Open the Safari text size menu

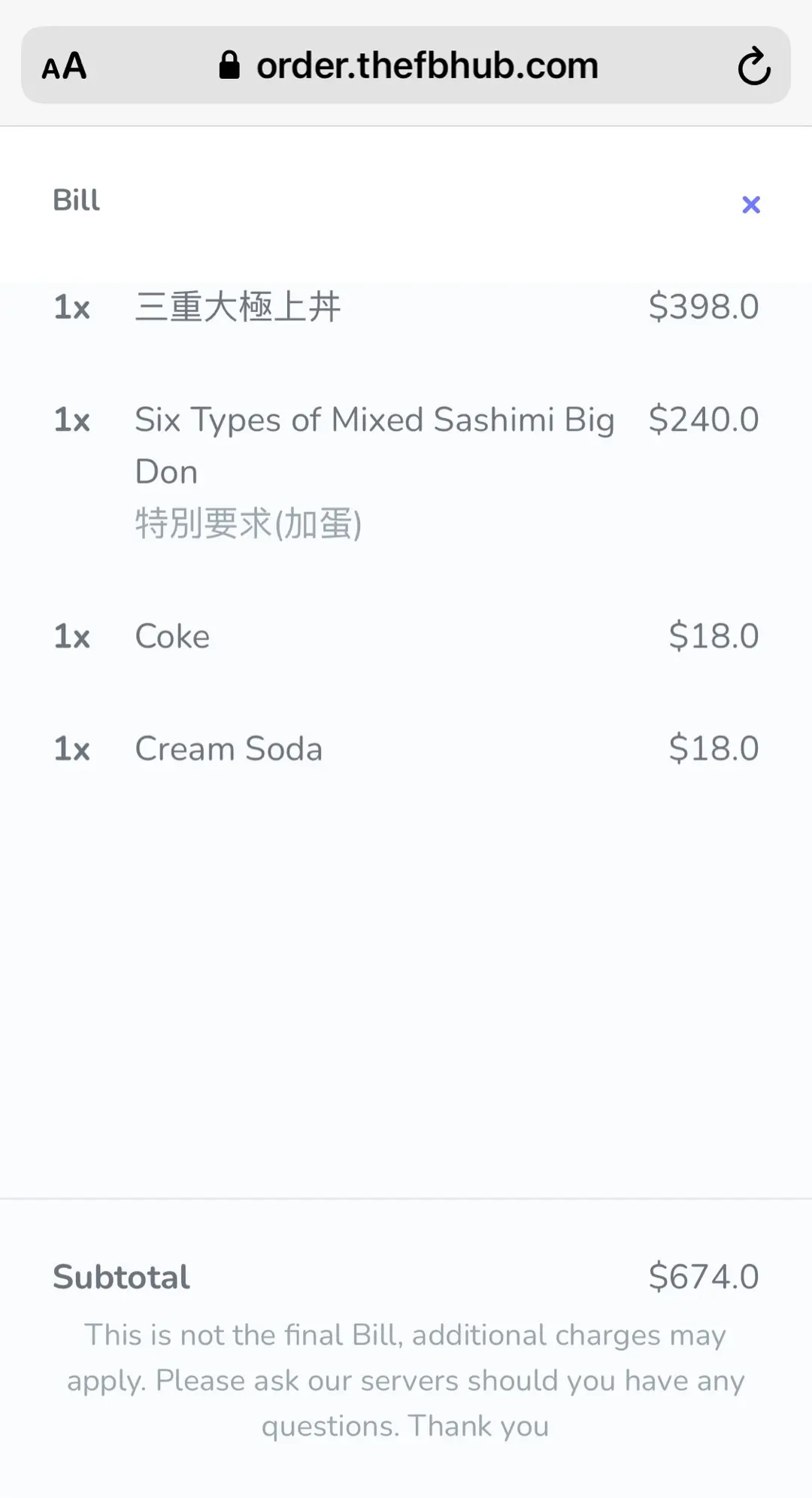click(65, 66)
